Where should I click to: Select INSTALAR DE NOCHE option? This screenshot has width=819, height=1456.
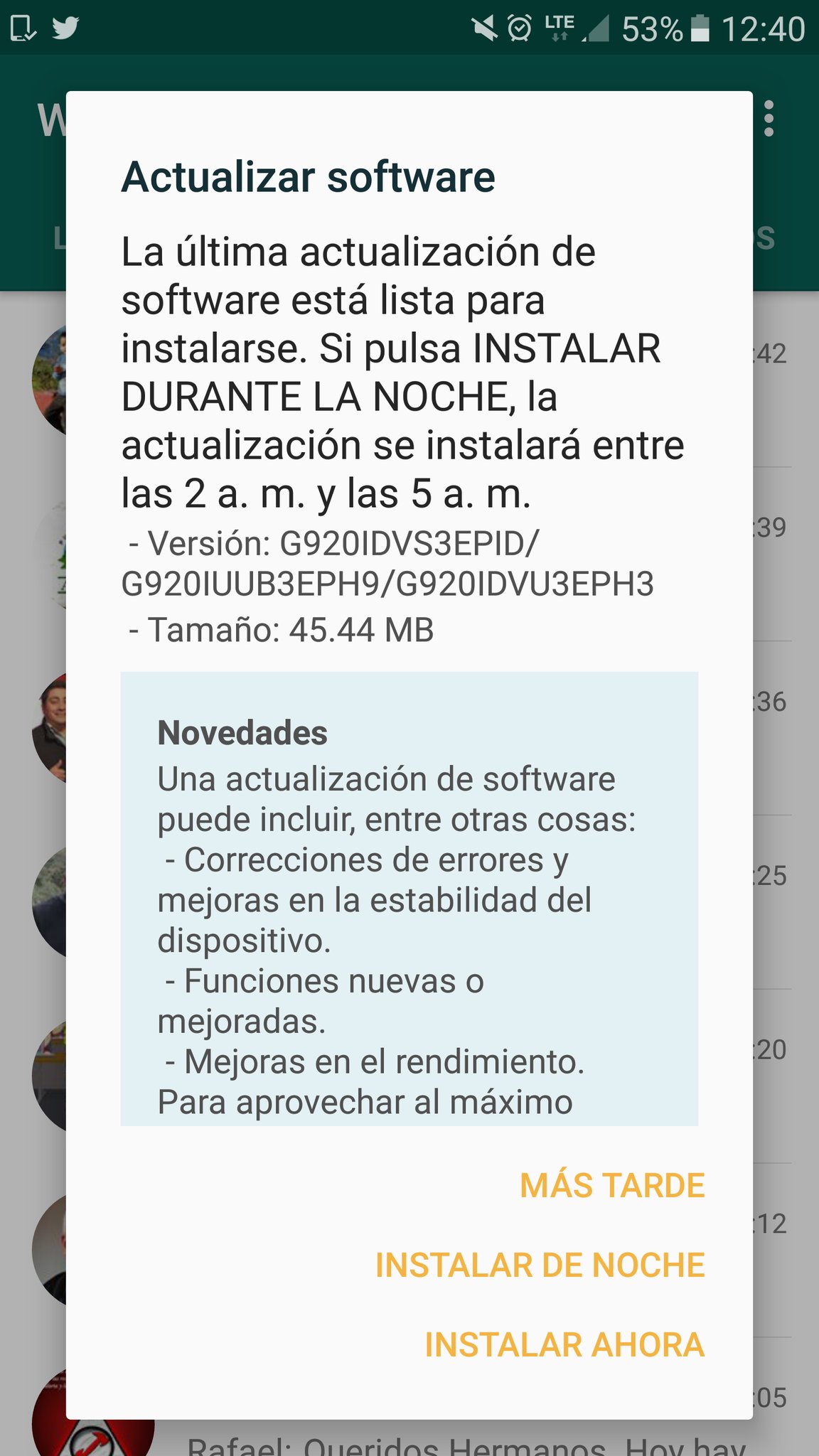pyautogui.click(x=540, y=1265)
